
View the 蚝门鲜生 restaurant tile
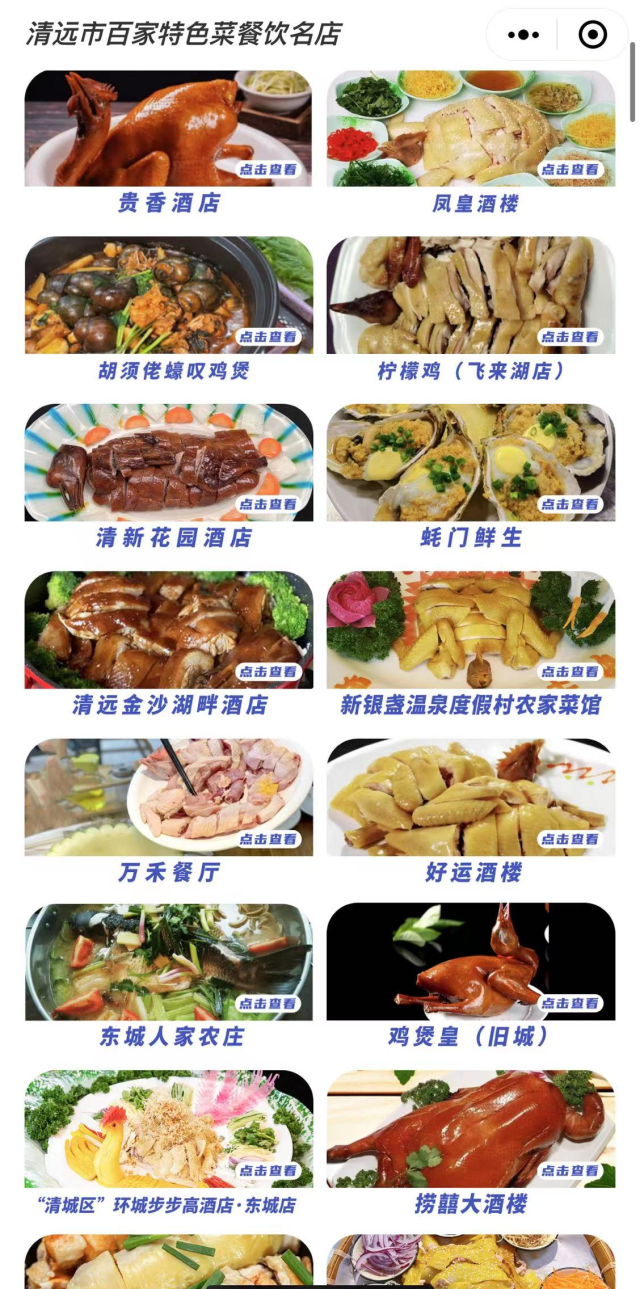pyautogui.click(x=471, y=477)
